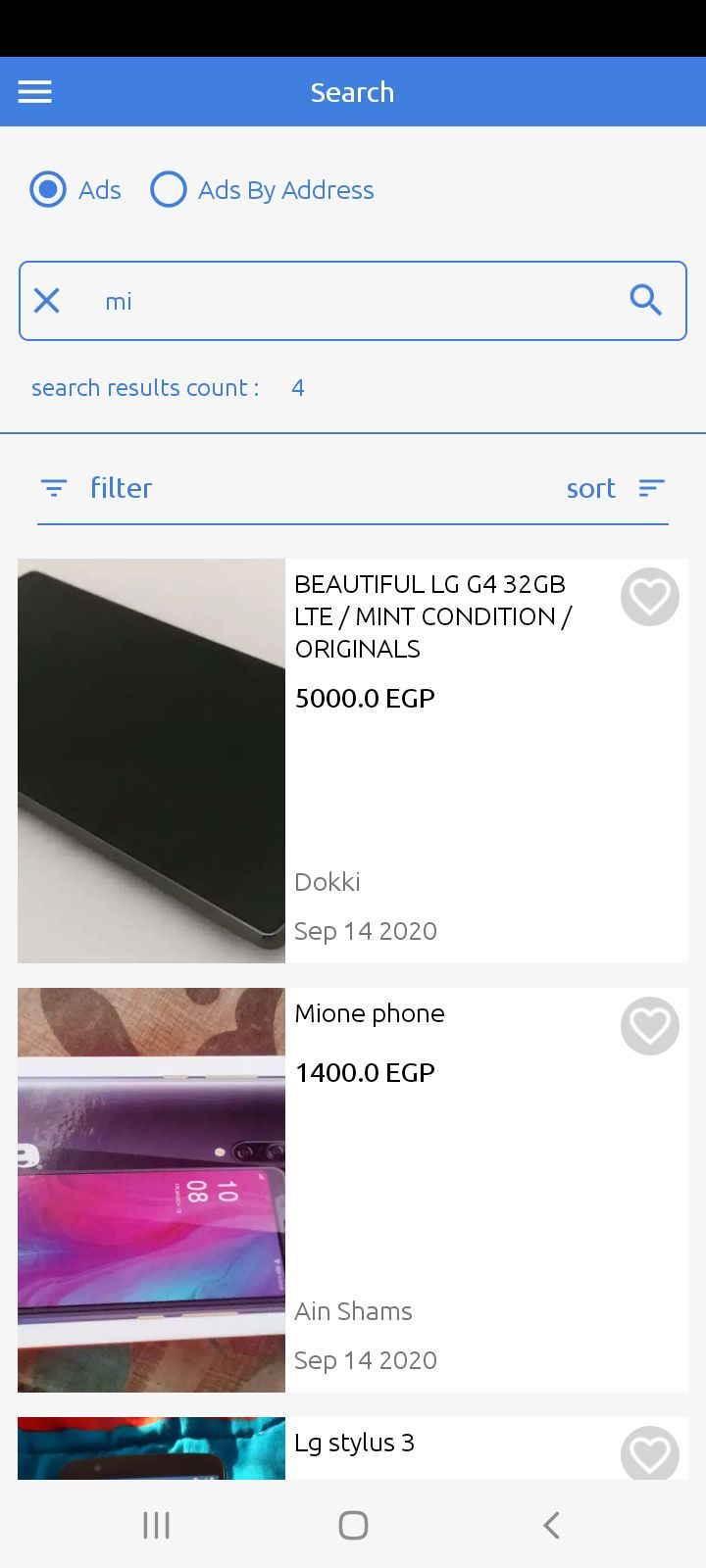Favorite the Lg stylus 3 ad
This screenshot has height=1568, width=706.
coord(649,1453)
